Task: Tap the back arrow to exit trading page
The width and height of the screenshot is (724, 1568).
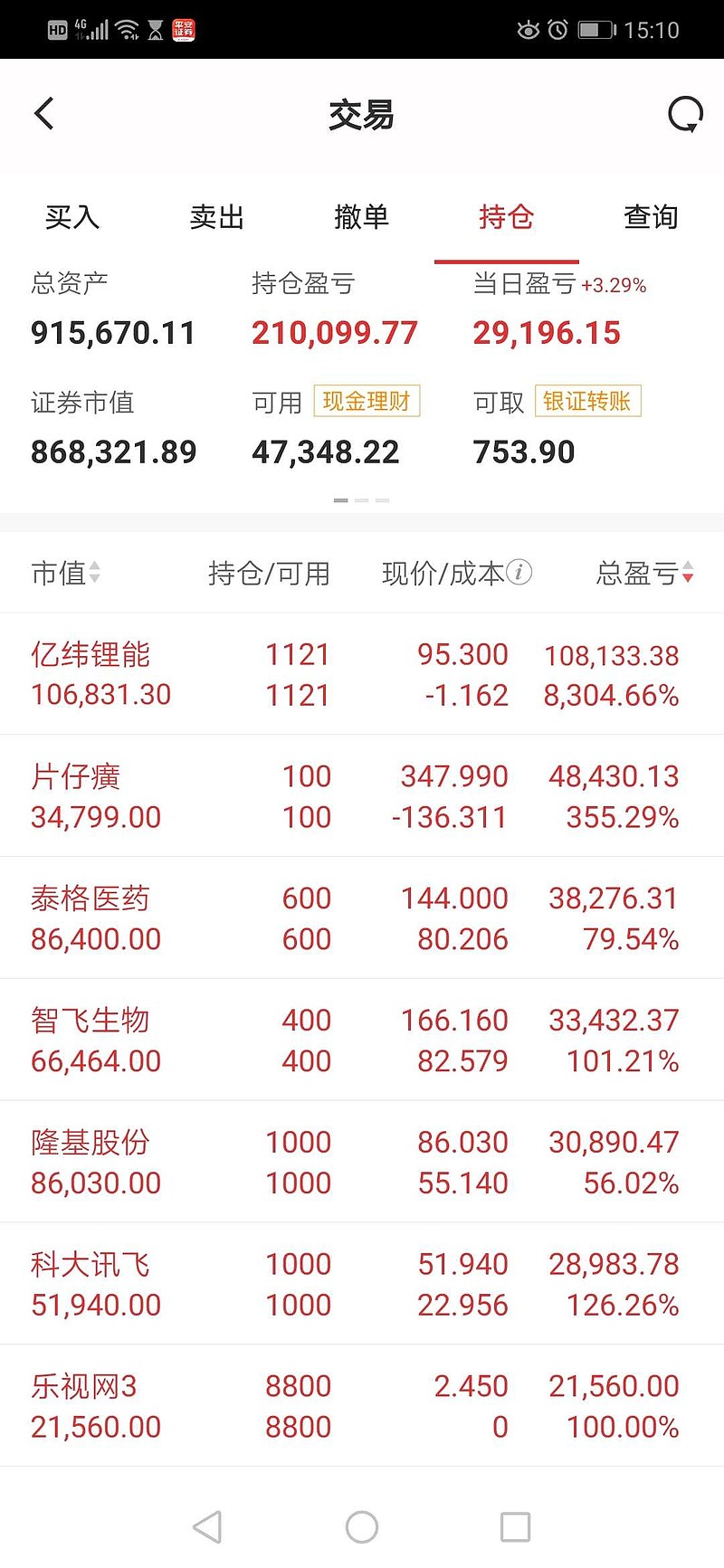Action: coord(43,113)
